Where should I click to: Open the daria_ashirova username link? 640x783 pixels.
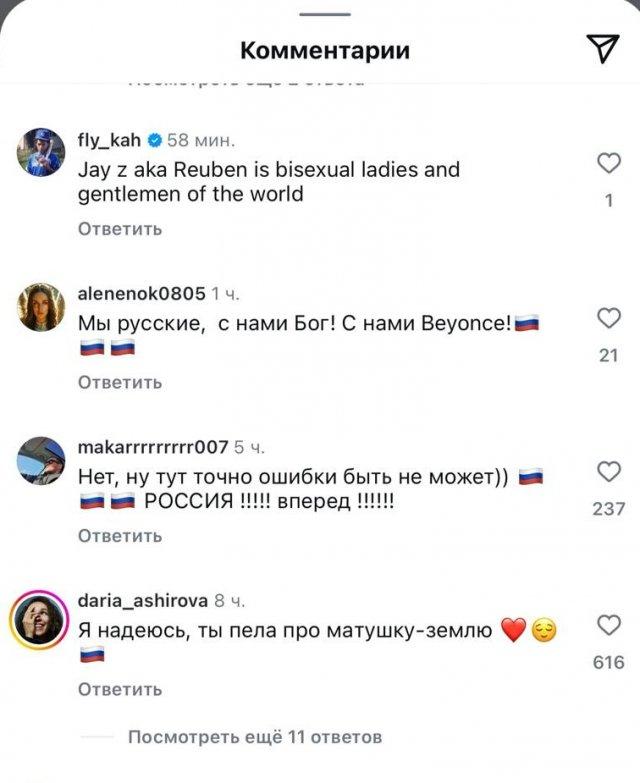pyautogui.click(x=142, y=601)
